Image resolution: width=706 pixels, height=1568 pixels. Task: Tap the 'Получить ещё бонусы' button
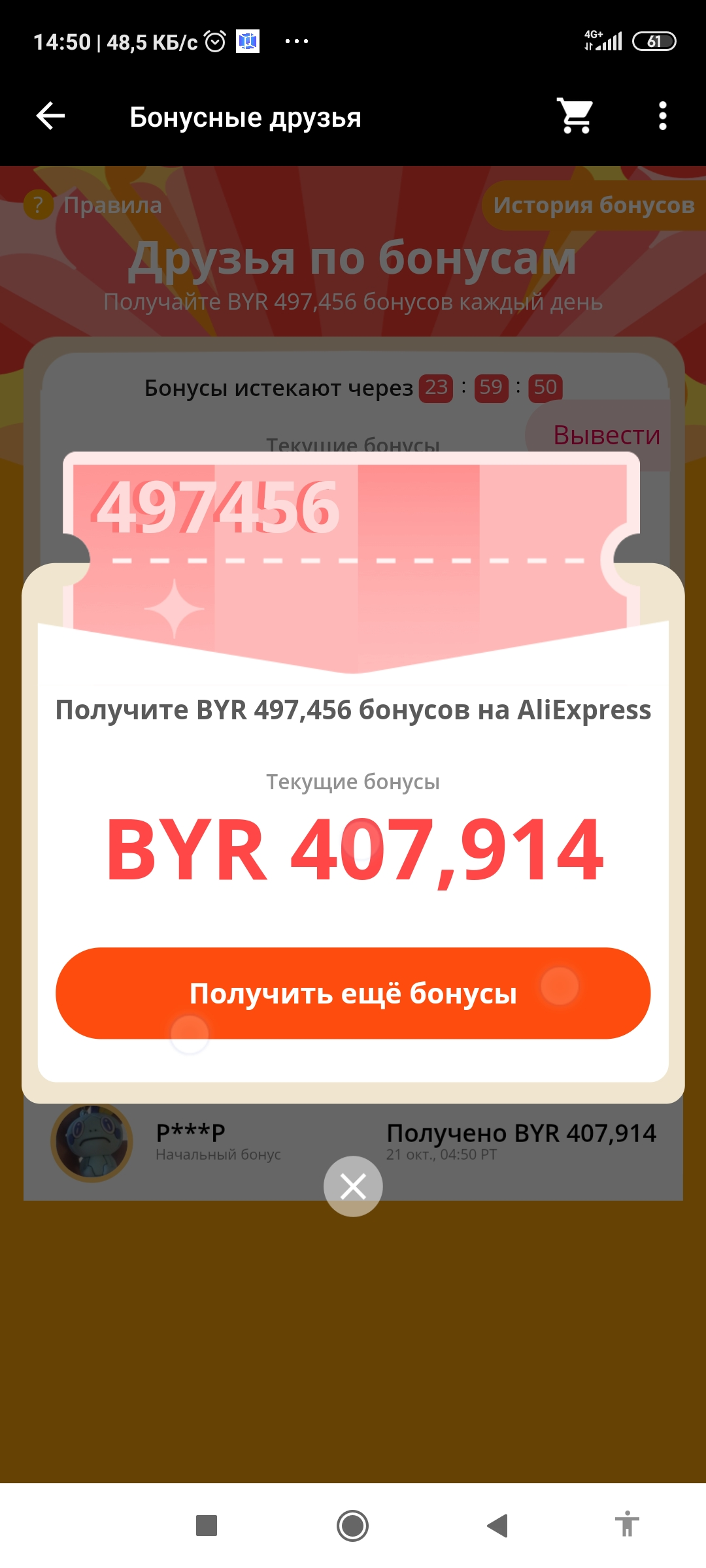click(x=353, y=993)
